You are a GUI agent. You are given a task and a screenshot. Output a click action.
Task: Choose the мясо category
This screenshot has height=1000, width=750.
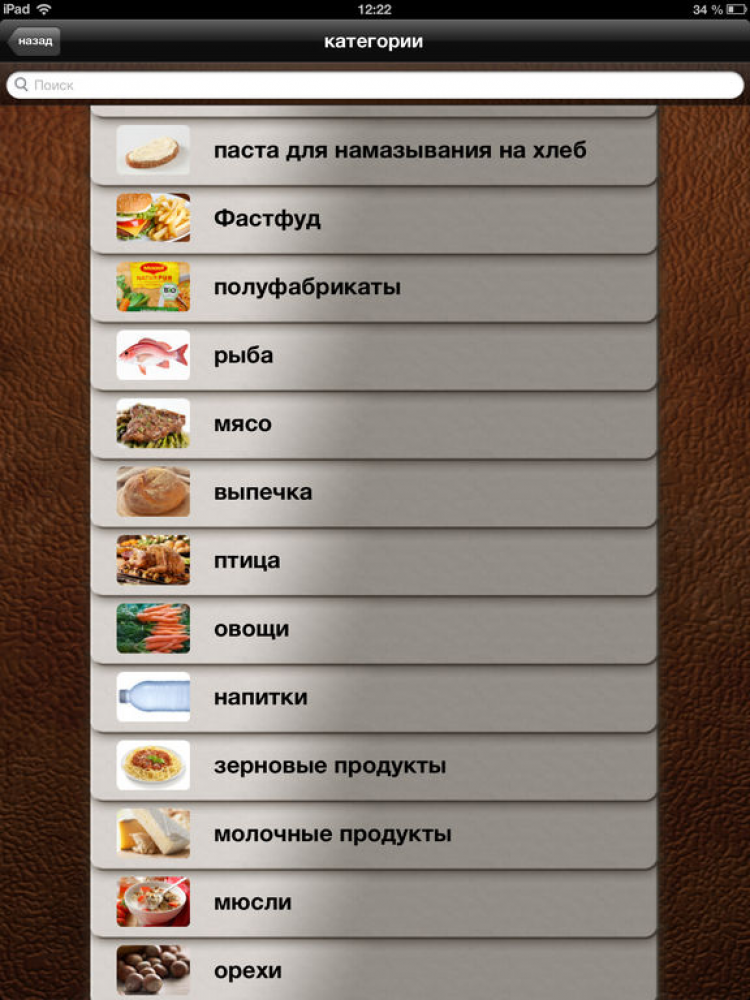[373, 424]
